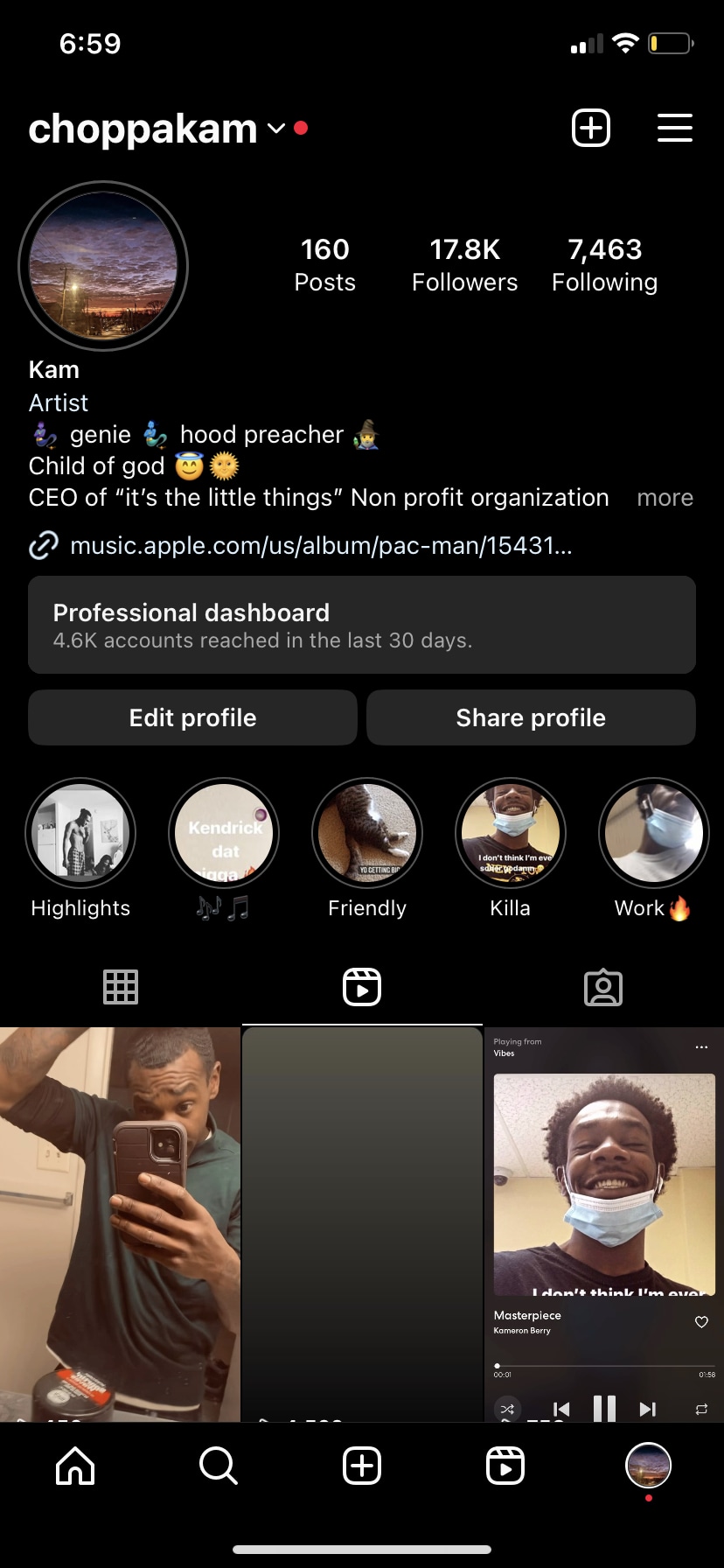This screenshot has height=1568, width=724.
Task: Open the Highlights story highlight
Action: point(80,849)
